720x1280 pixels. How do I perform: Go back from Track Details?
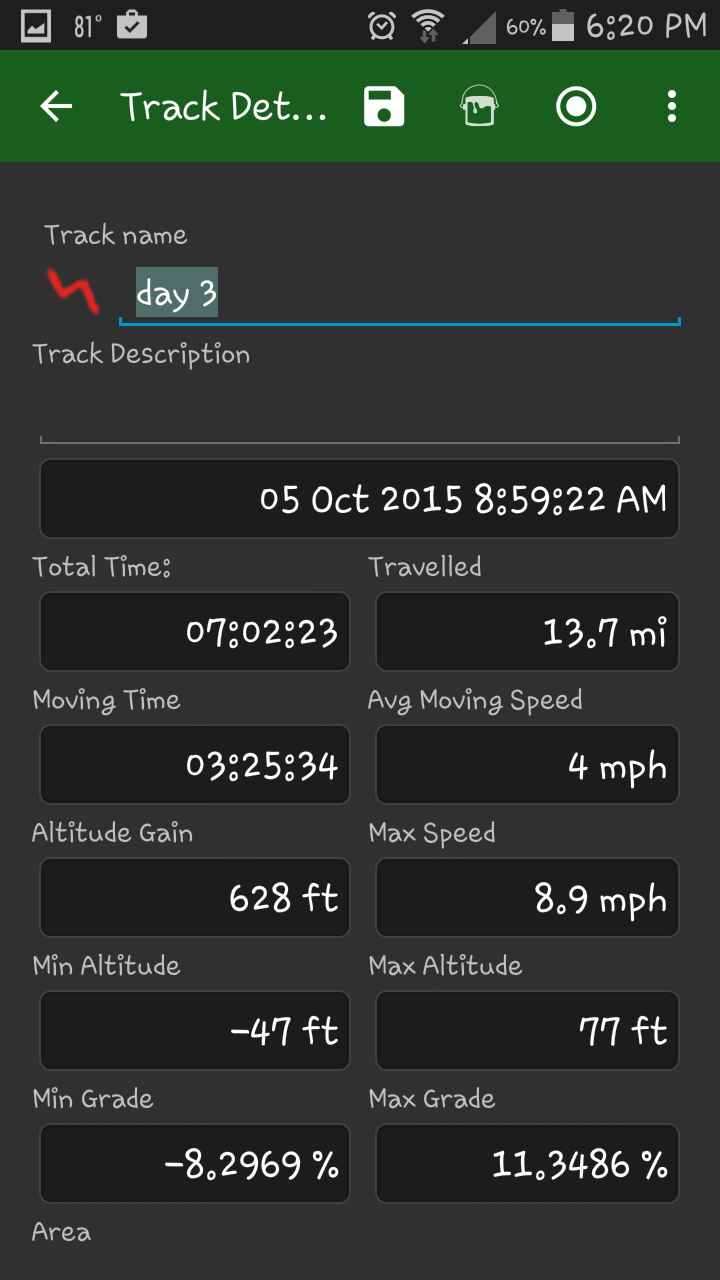click(x=57, y=106)
